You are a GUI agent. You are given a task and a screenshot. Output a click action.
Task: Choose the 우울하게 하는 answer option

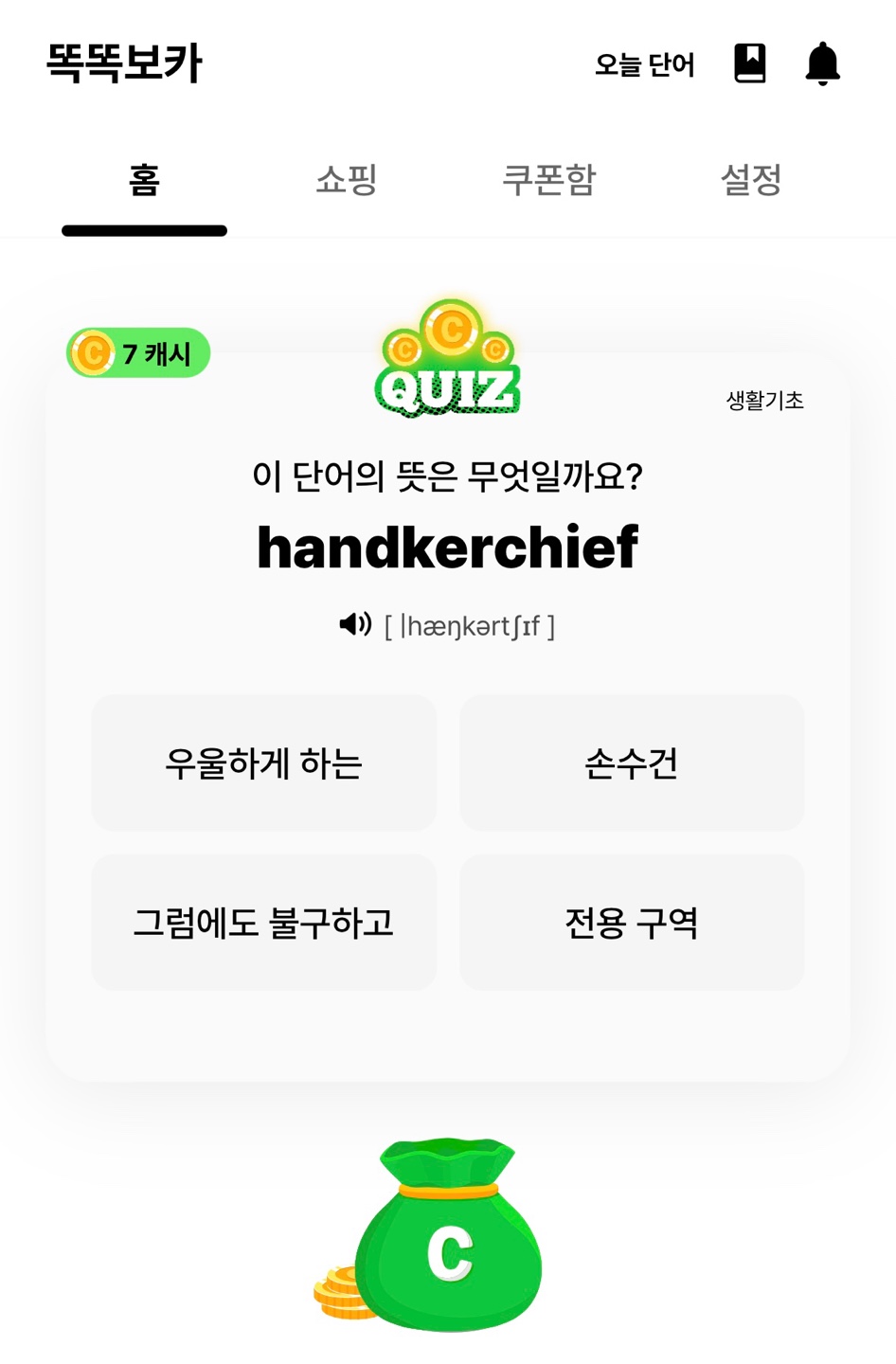point(263,763)
